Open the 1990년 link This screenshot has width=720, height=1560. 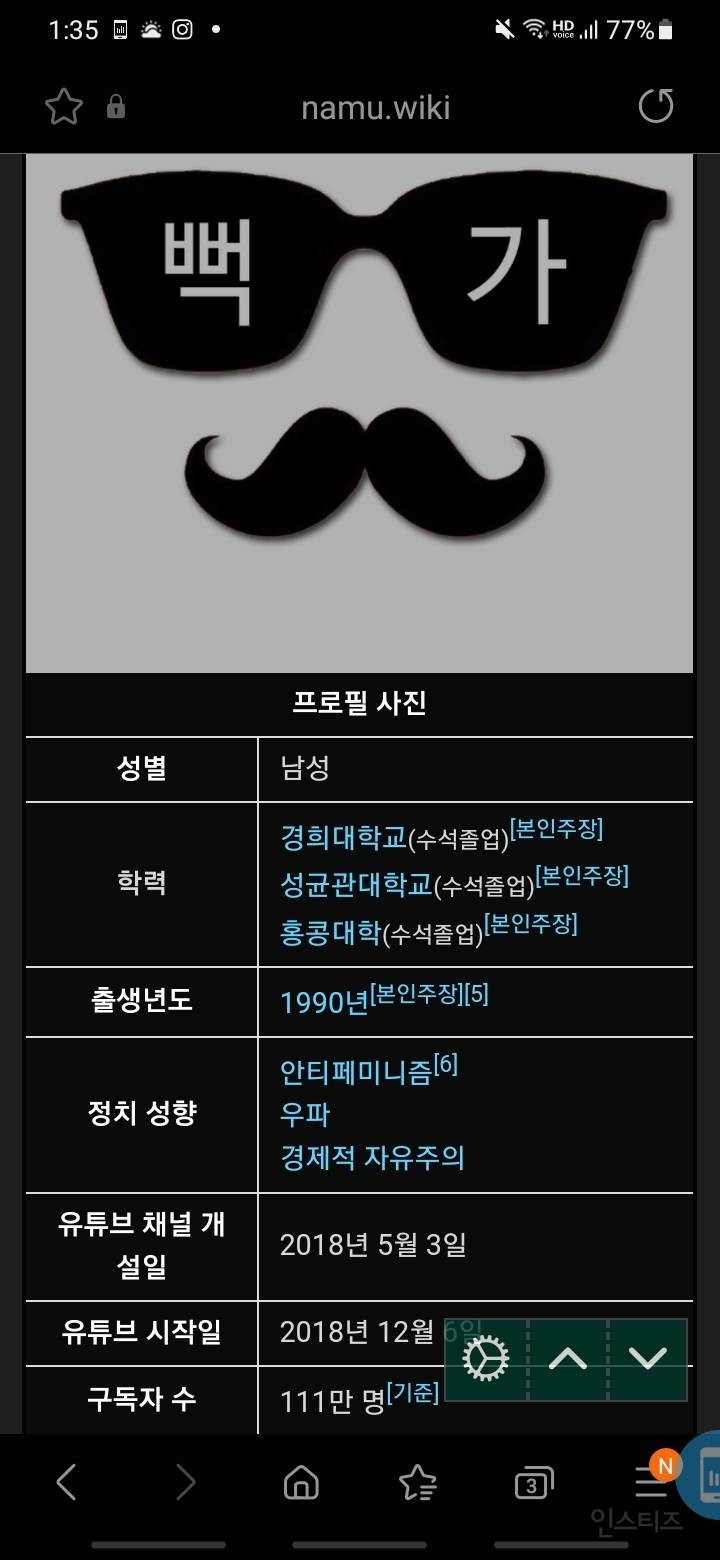tap(324, 1002)
